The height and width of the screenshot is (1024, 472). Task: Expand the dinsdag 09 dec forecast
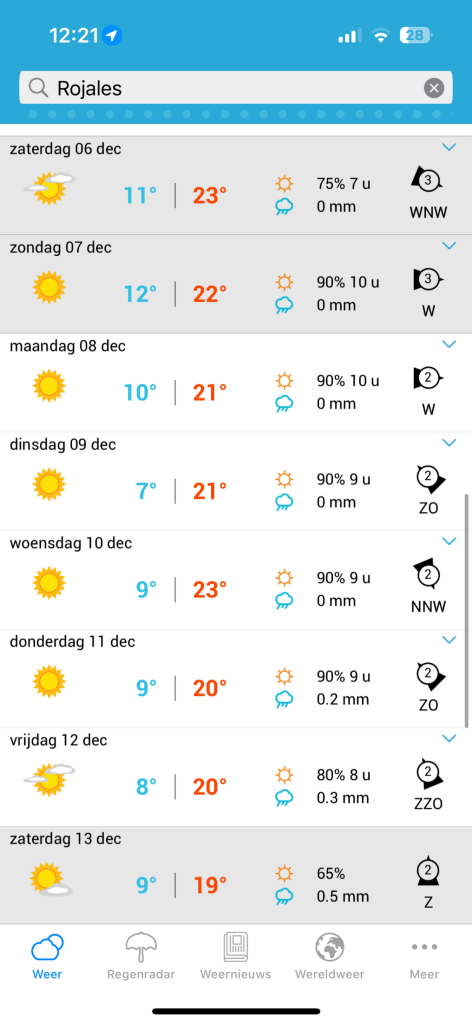448,443
